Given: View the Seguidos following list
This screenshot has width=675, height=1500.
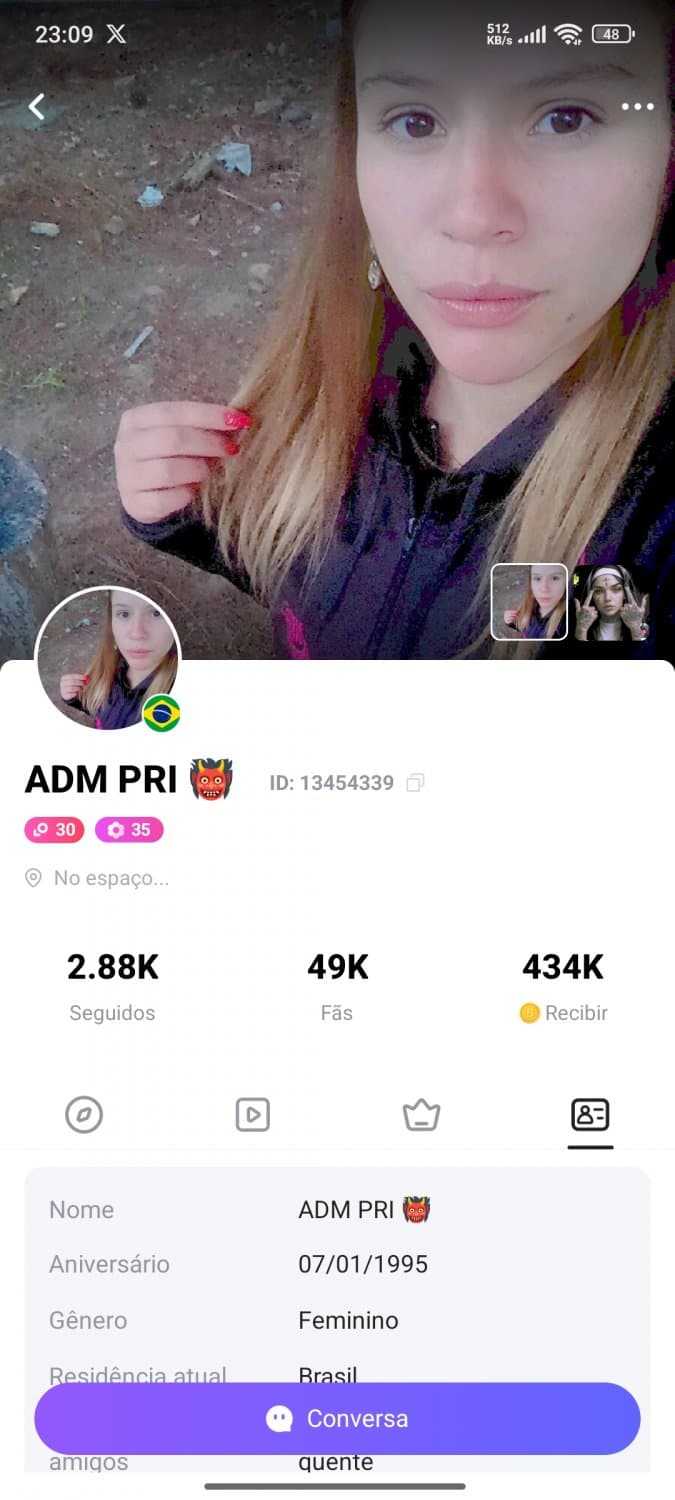Looking at the screenshot, I should point(112,984).
